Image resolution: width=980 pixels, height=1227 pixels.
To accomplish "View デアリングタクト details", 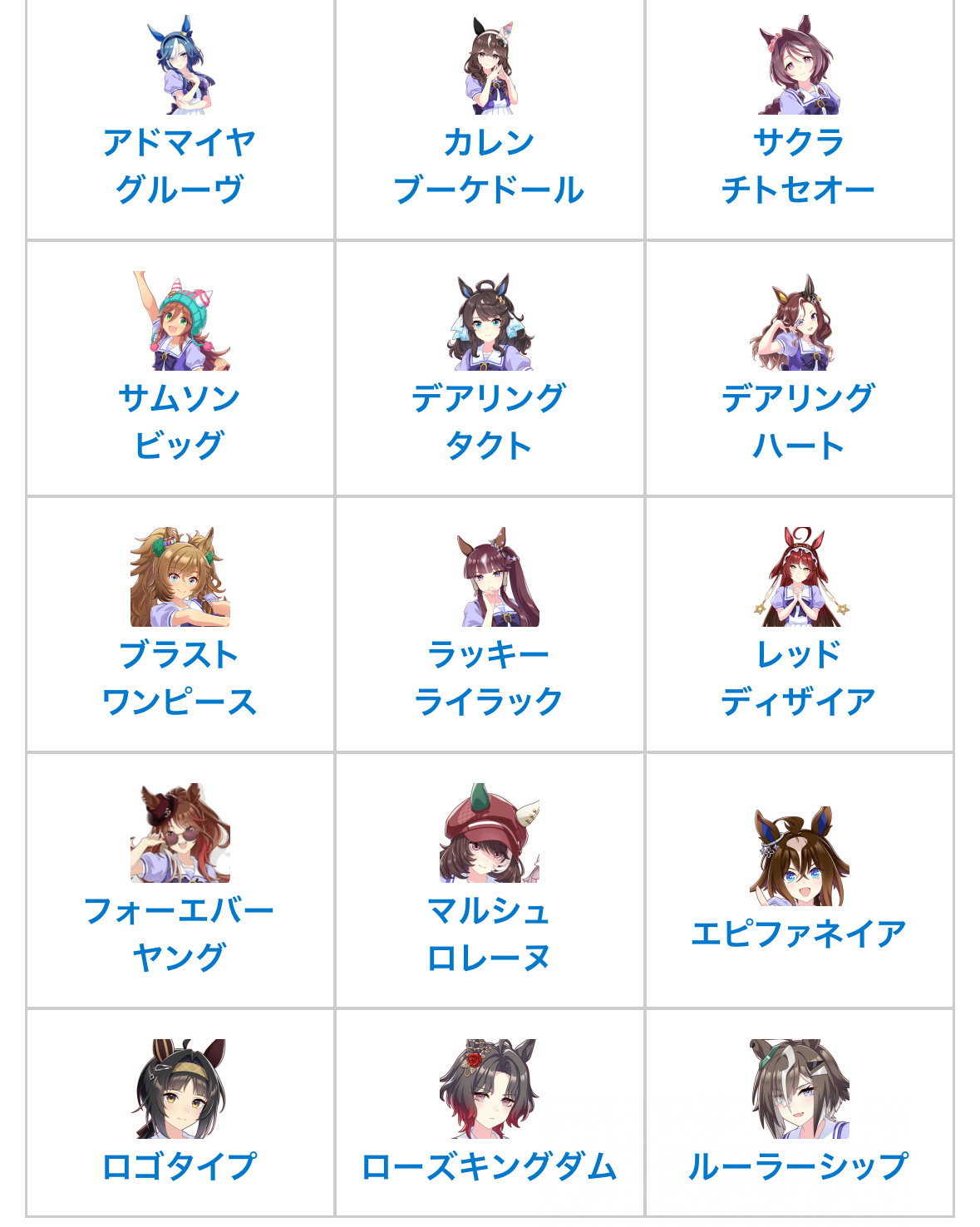I will (x=489, y=421).
